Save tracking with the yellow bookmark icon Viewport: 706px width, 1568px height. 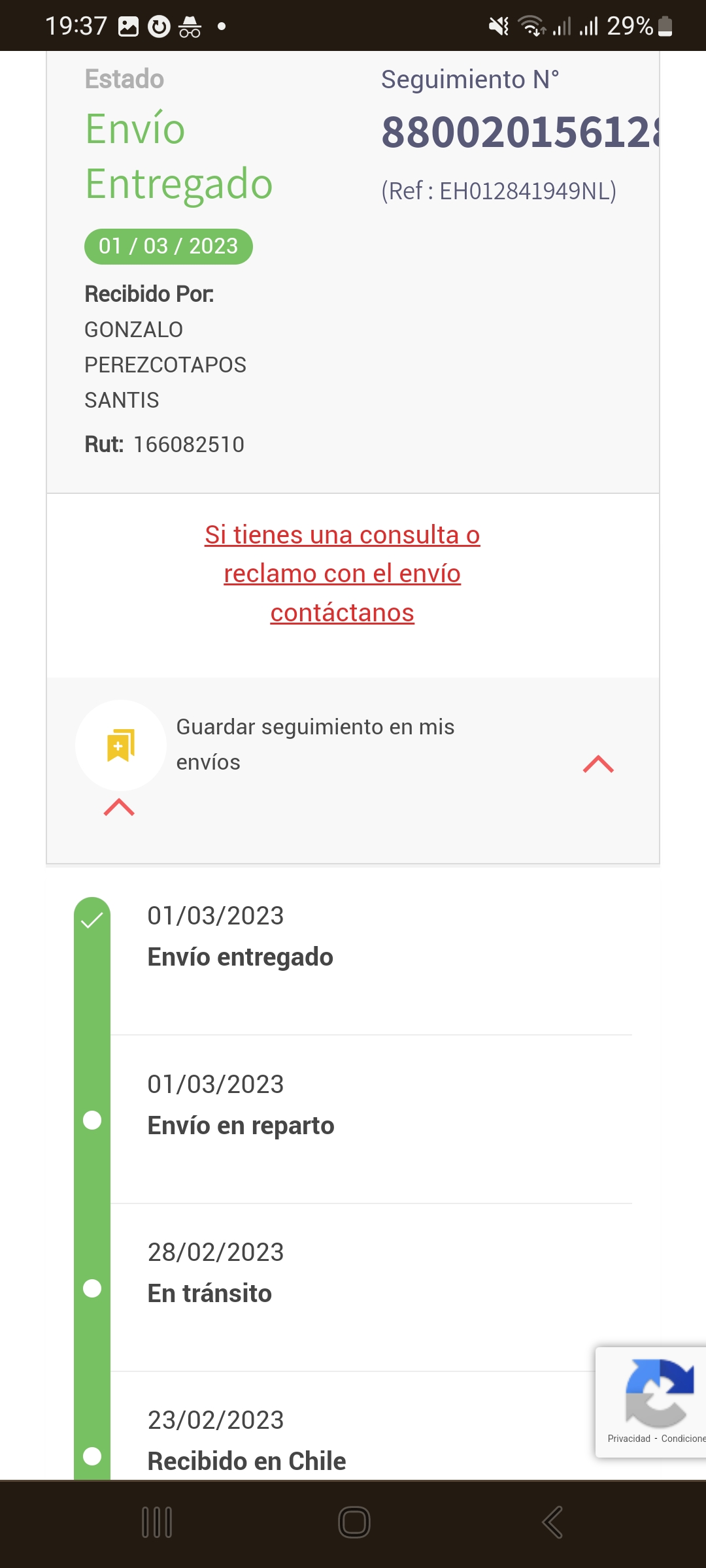point(121,745)
